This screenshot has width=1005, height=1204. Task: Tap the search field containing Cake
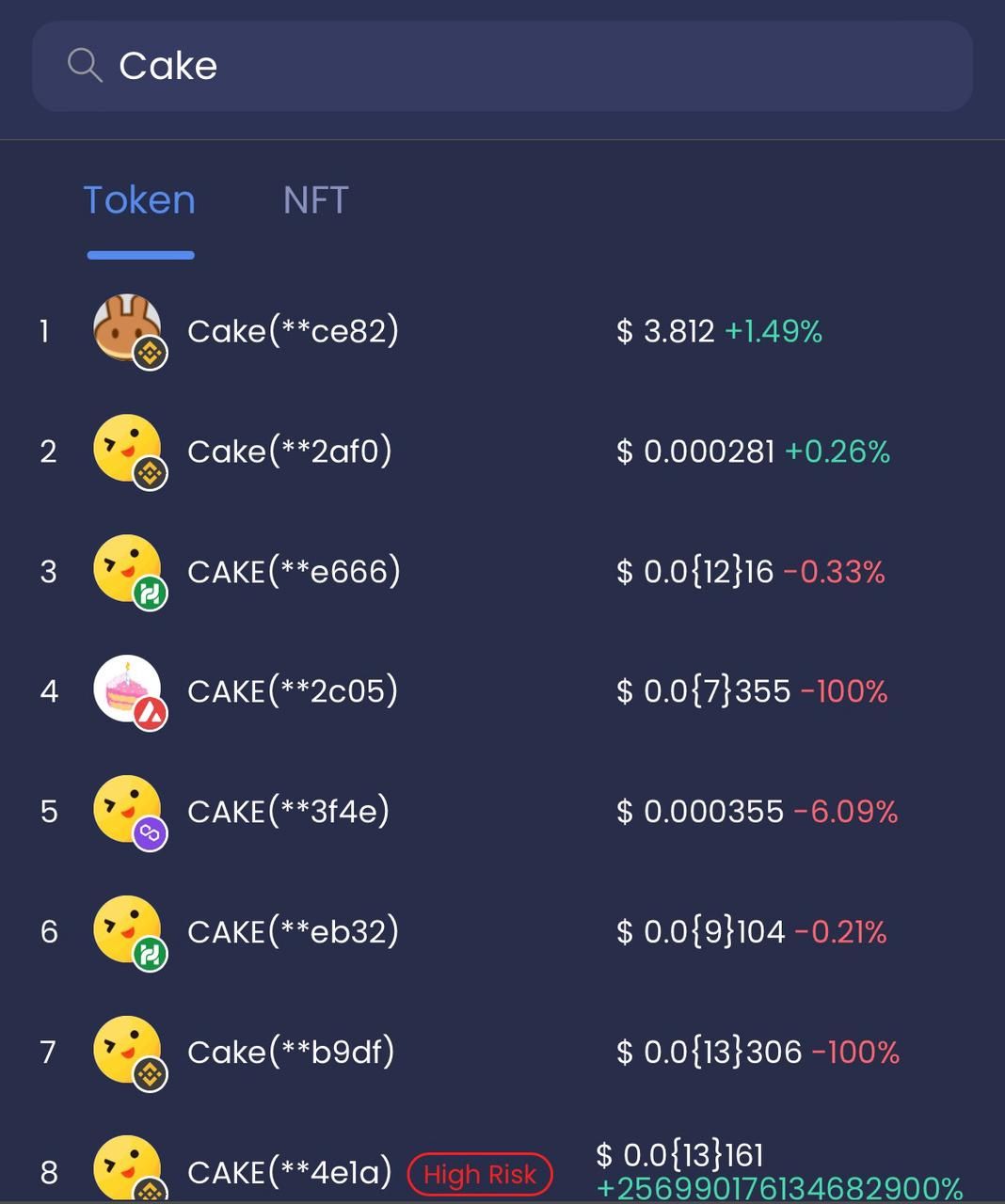pyautogui.click(x=502, y=67)
